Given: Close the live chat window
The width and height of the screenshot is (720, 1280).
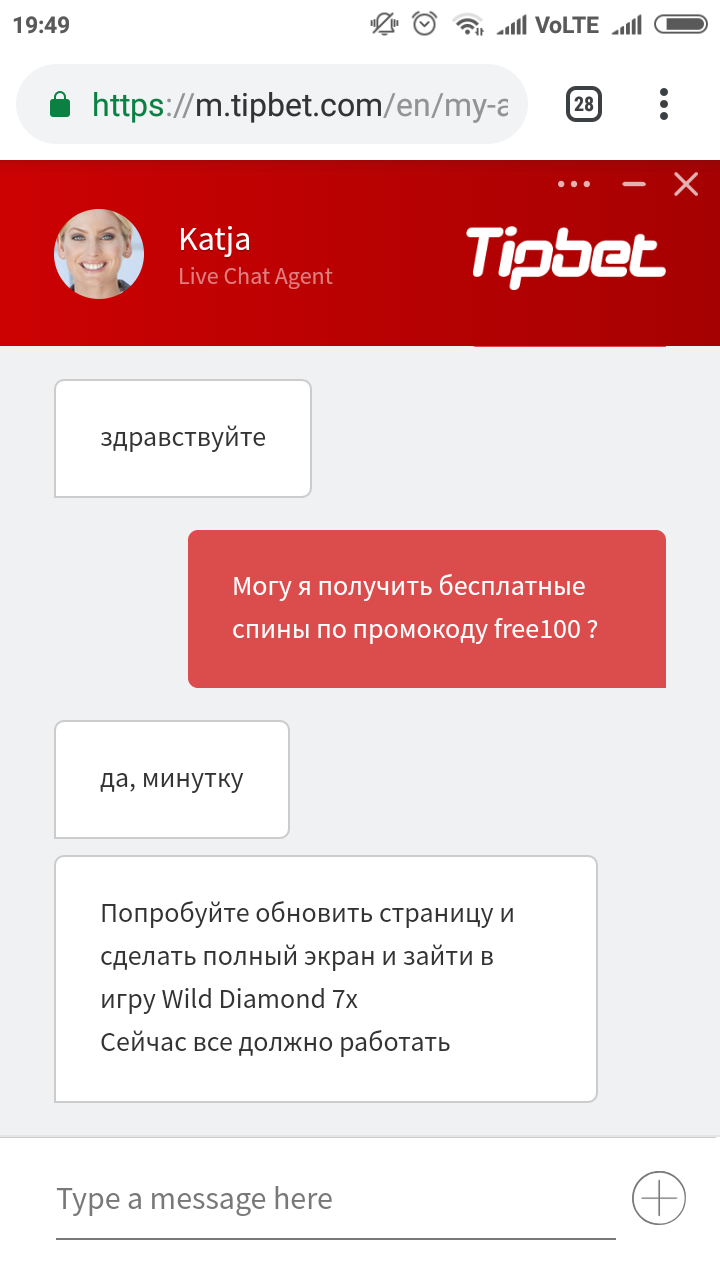Looking at the screenshot, I should (x=686, y=184).
